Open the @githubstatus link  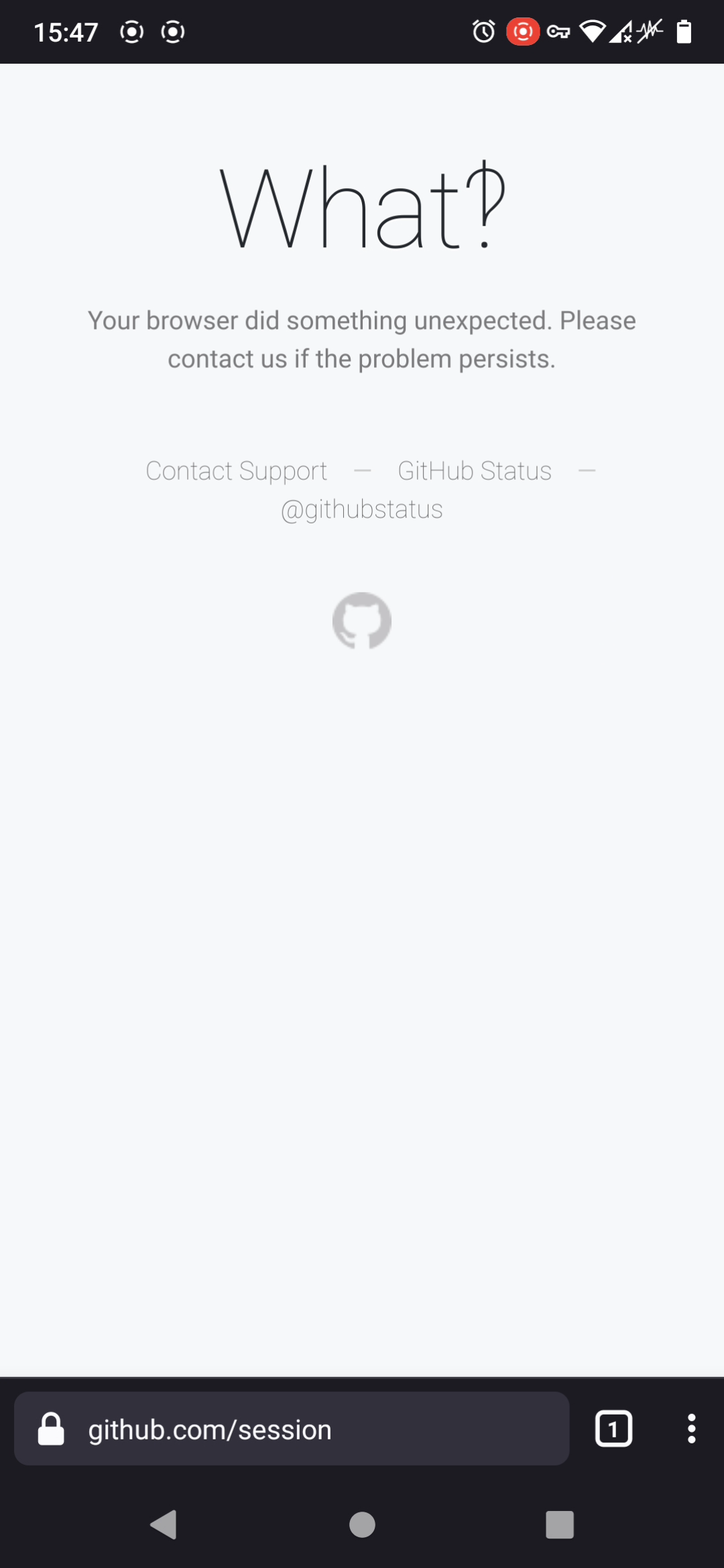pyautogui.click(x=362, y=509)
